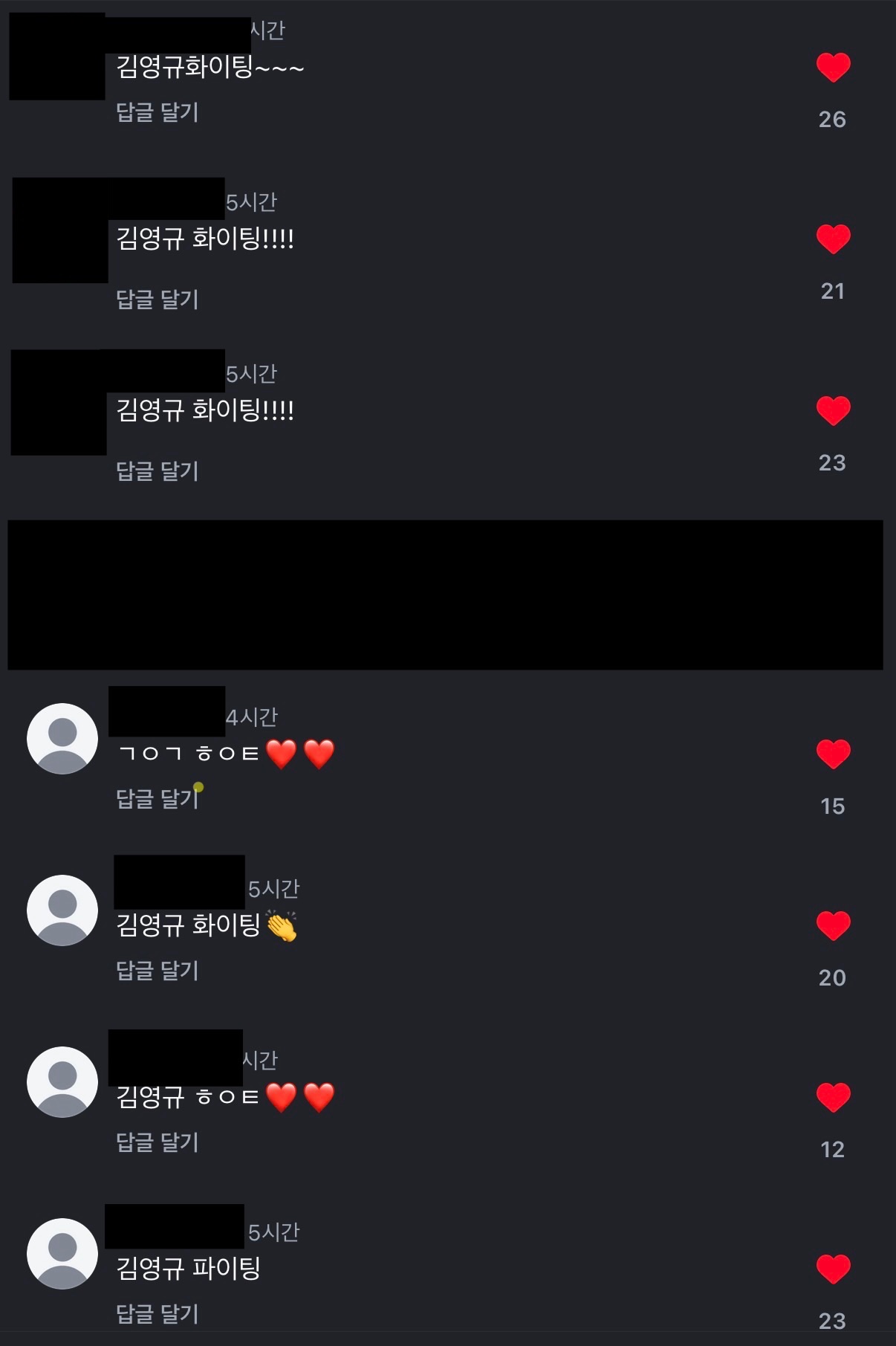Screen dimensions: 896x1346
Task: Like the 김영규 화이팅!!!! comment with 23 likes
Action: 833,411
